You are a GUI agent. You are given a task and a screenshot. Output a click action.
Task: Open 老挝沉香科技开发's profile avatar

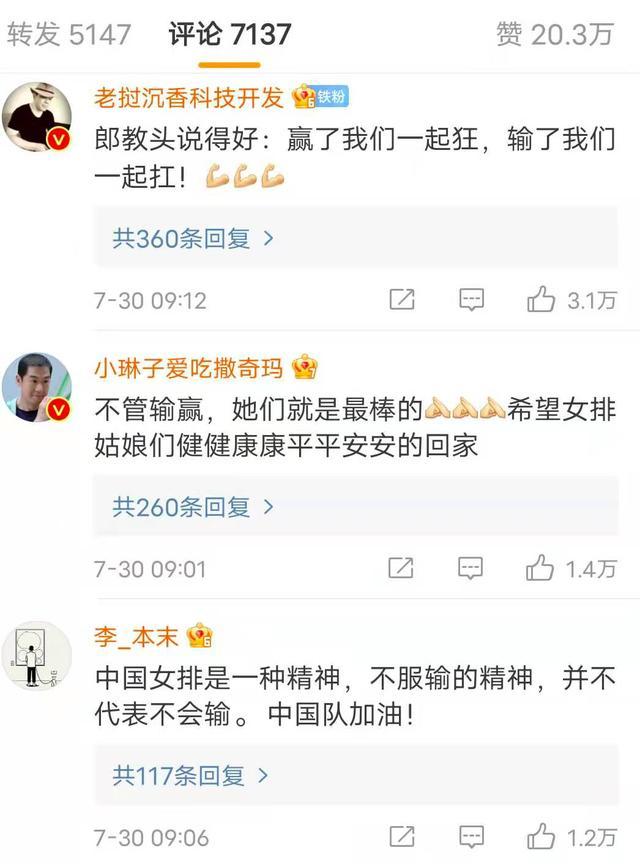point(38,119)
